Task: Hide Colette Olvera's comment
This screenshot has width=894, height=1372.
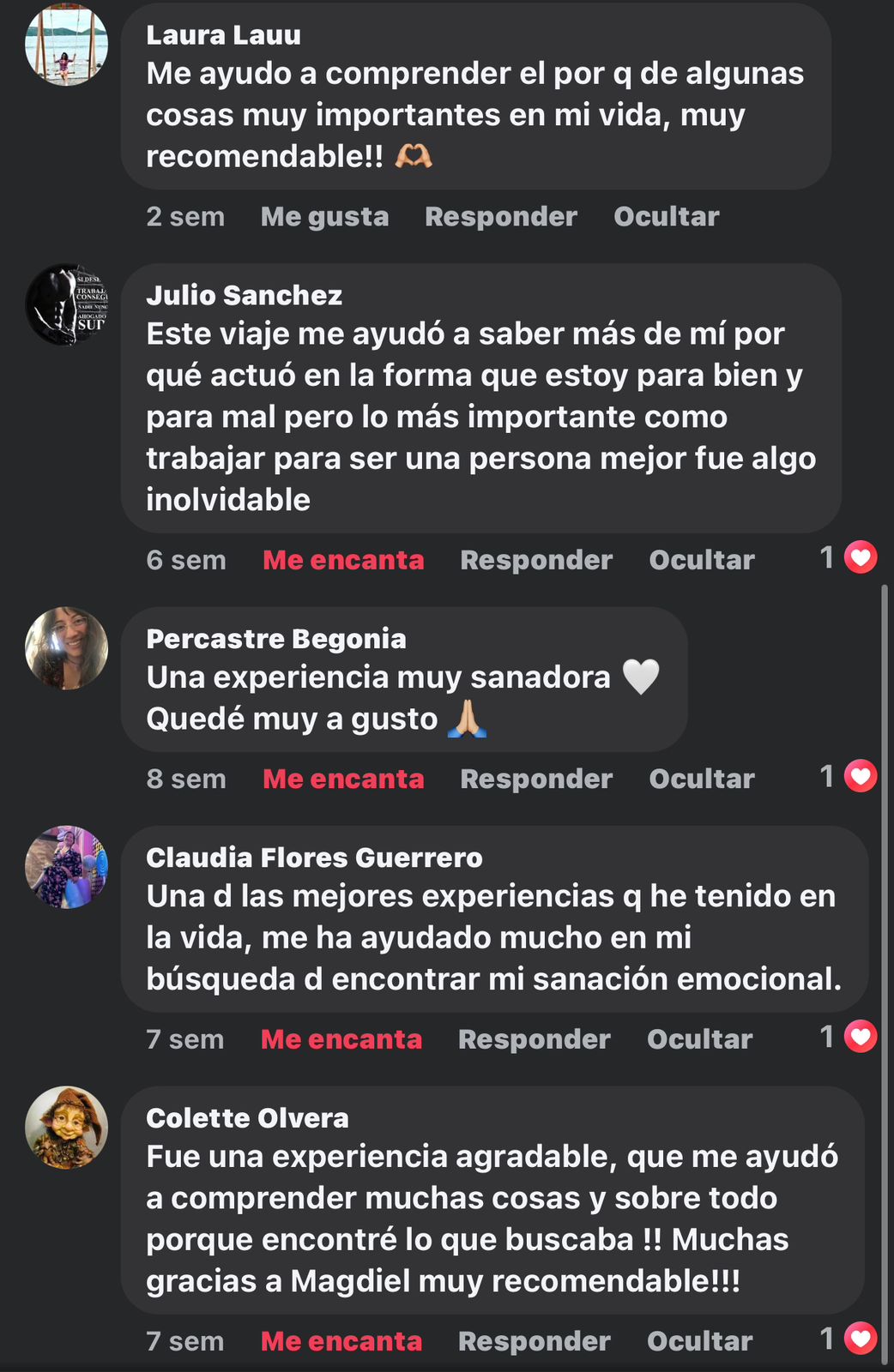Action: (x=699, y=1341)
